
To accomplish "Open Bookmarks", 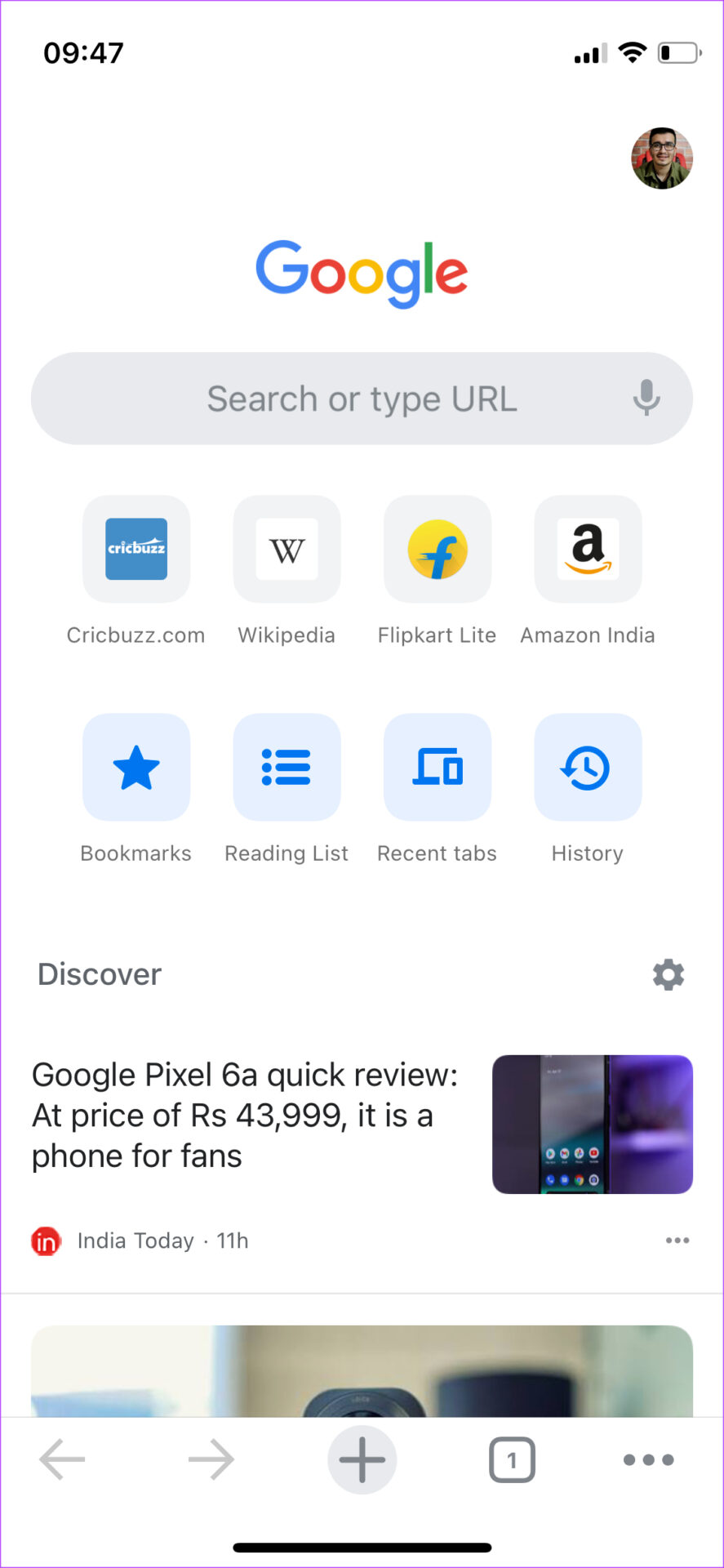I will [x=135, y=767].
